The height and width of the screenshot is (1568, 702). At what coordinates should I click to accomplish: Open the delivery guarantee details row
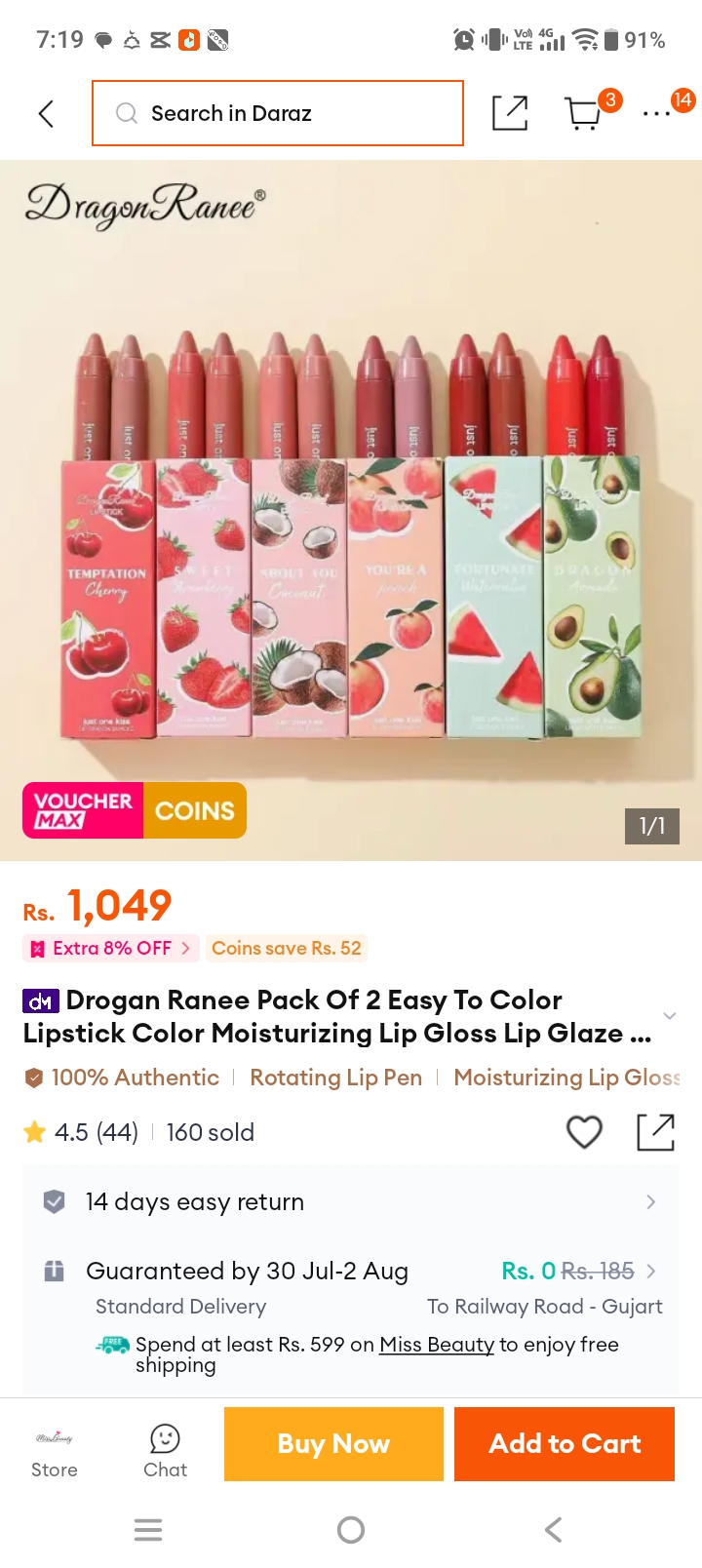[x=351, y=1287]
